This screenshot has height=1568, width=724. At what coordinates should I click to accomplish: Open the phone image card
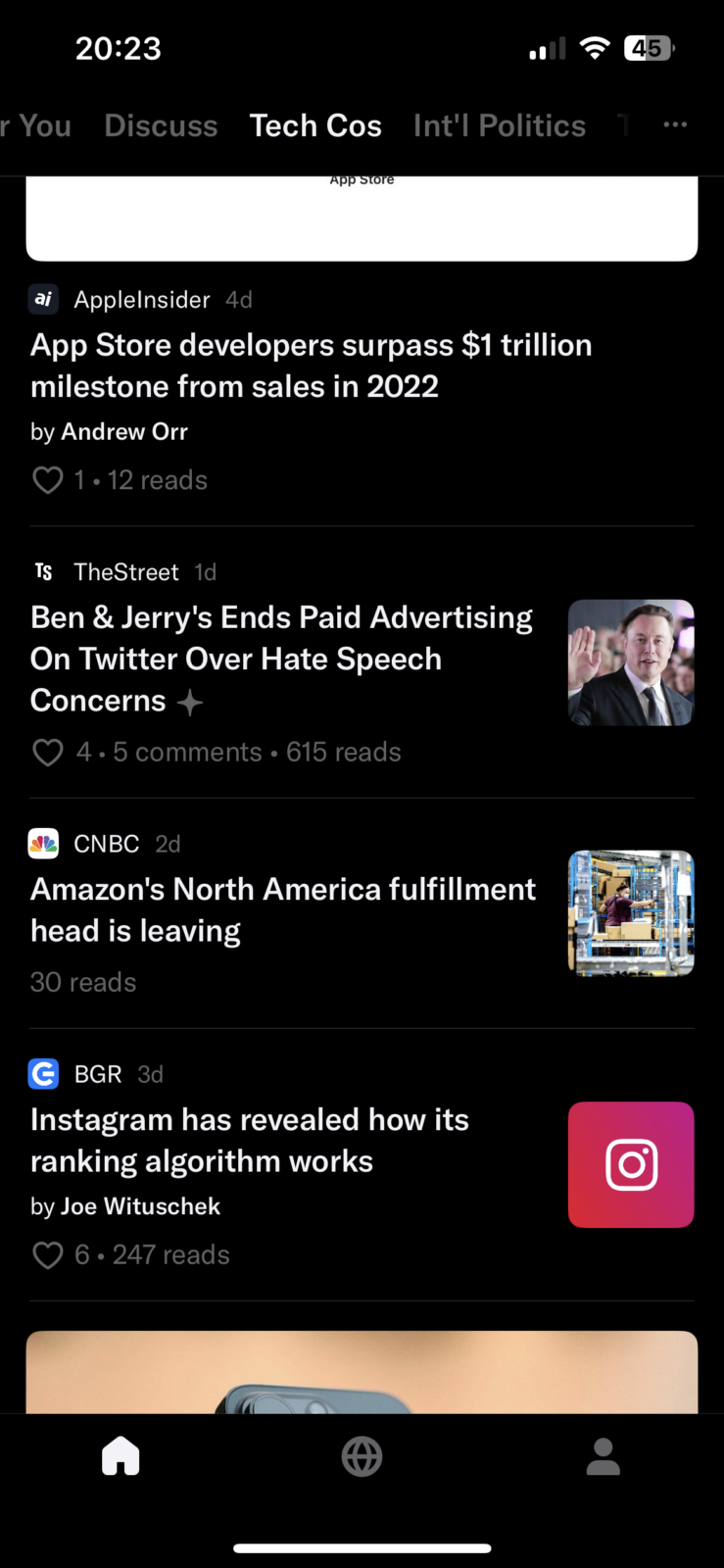(362, 1372)
